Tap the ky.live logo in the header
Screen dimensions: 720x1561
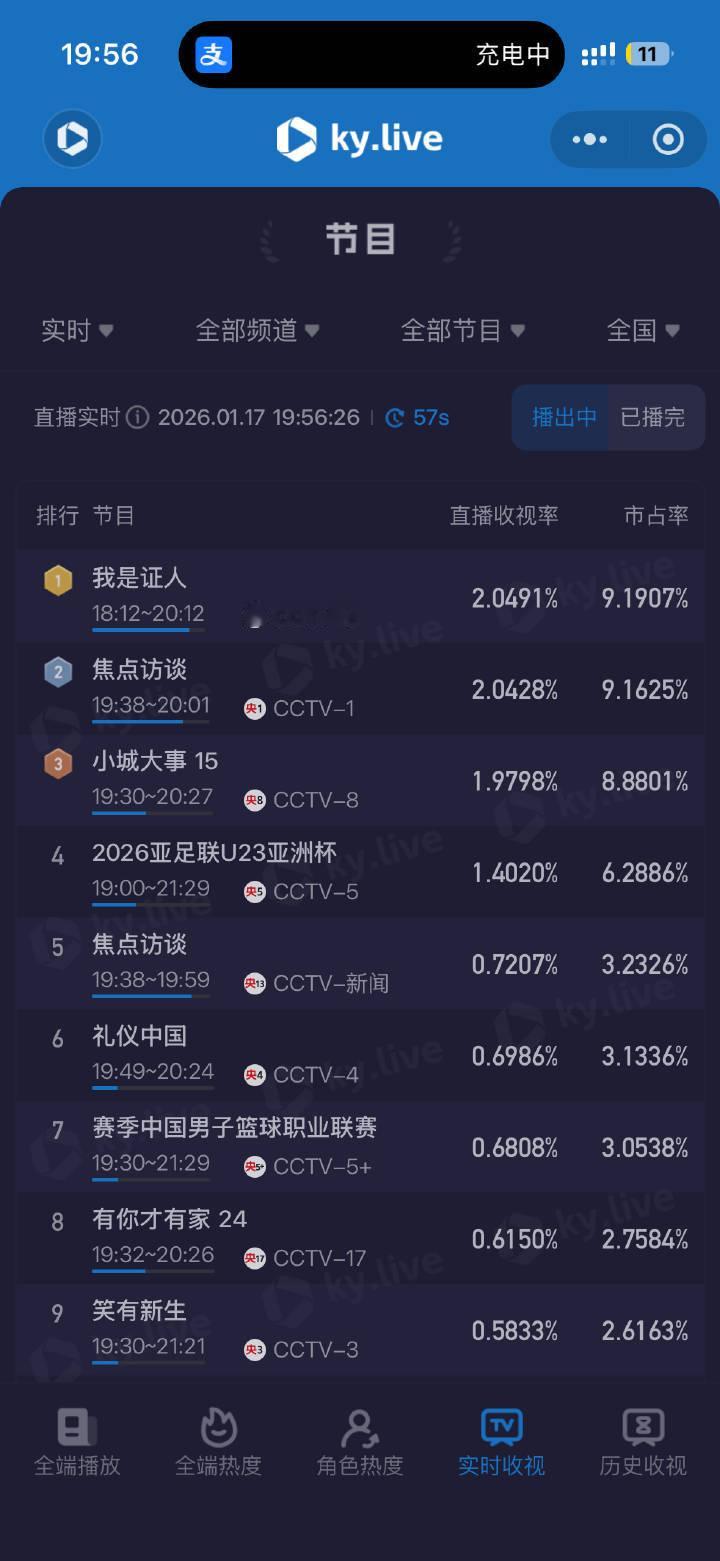pyautogui.click(x=359, y=138)
